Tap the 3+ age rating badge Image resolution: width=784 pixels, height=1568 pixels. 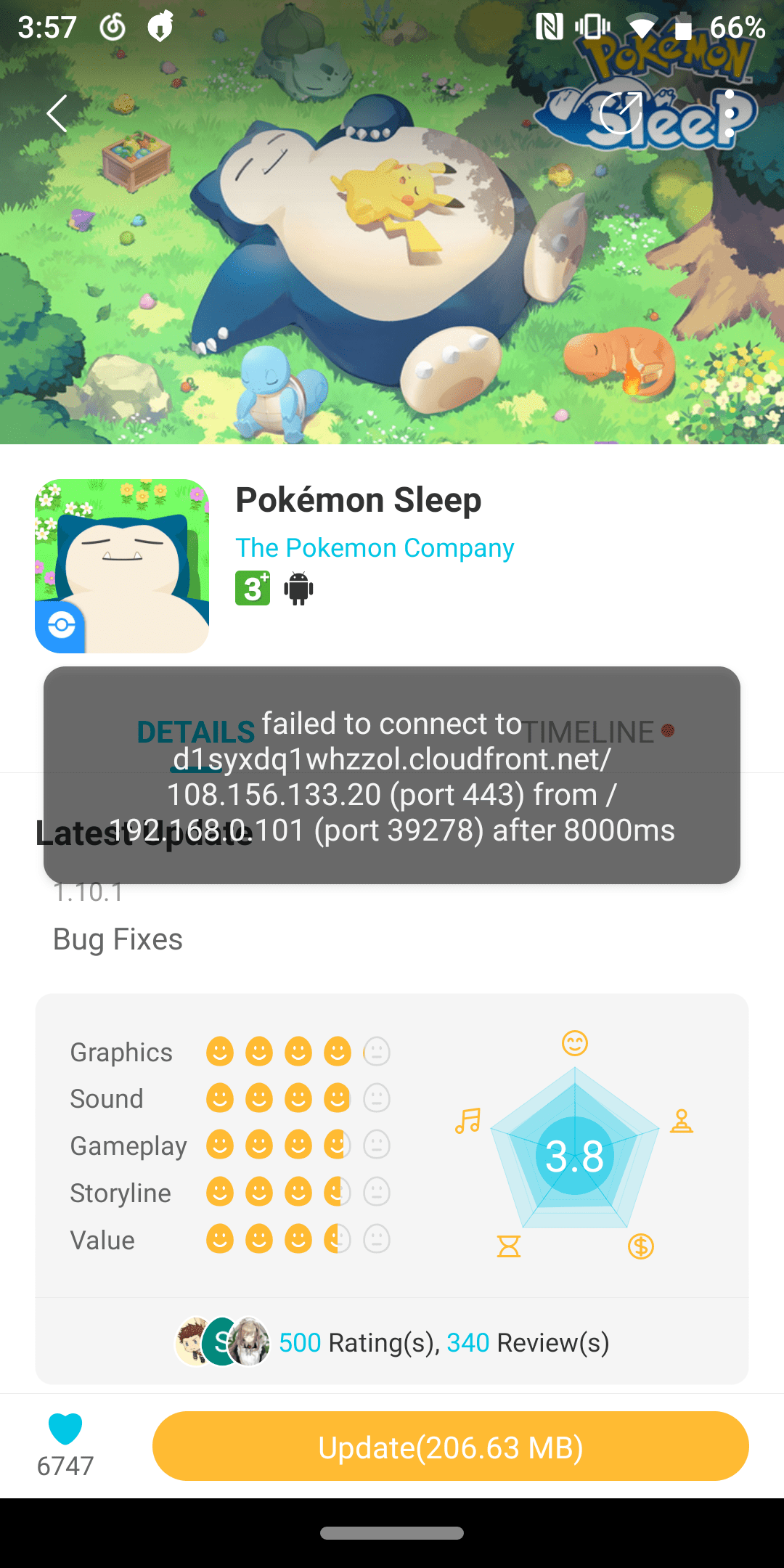252,588
